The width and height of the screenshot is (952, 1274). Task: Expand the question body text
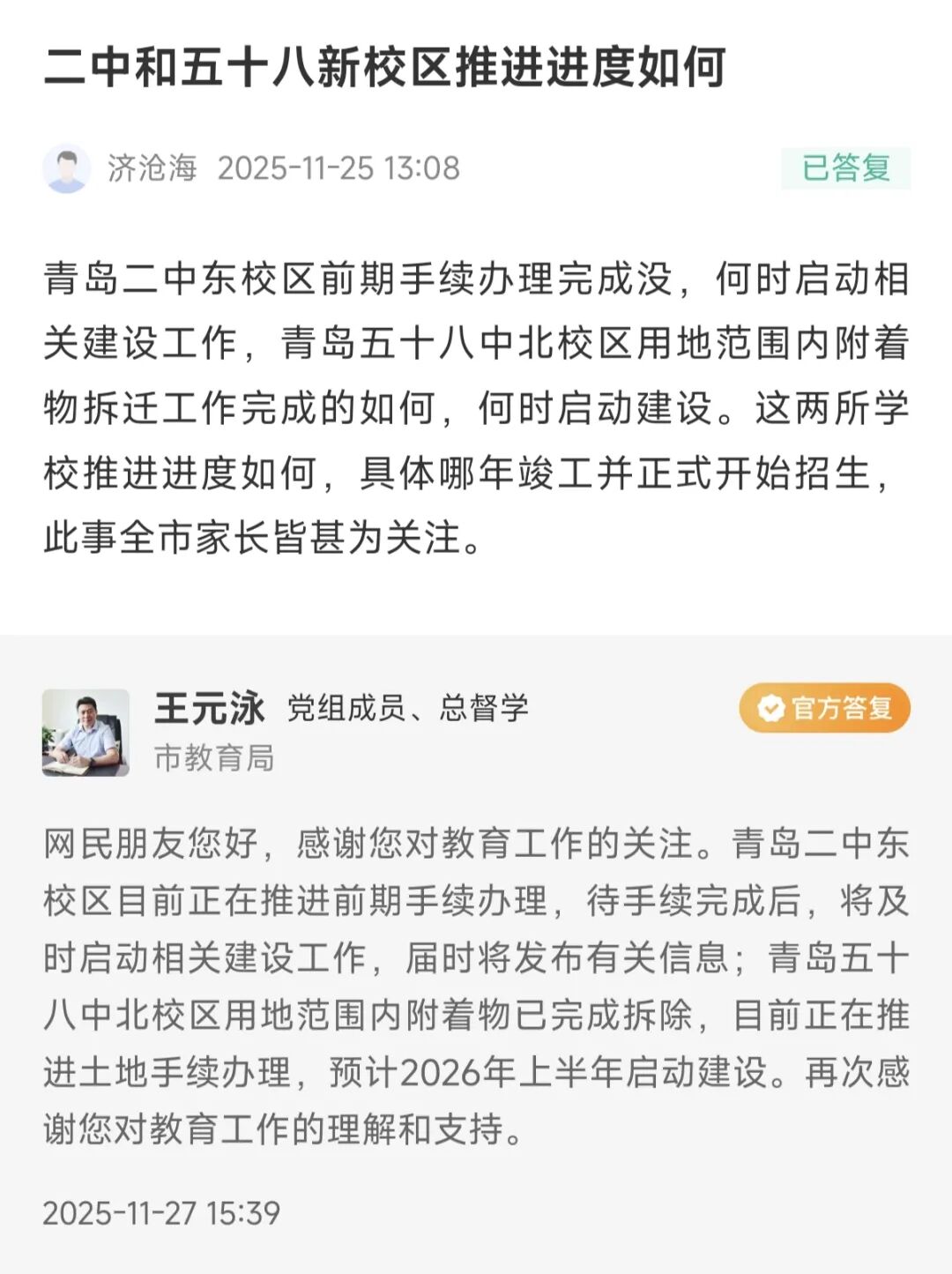(476, 401)
